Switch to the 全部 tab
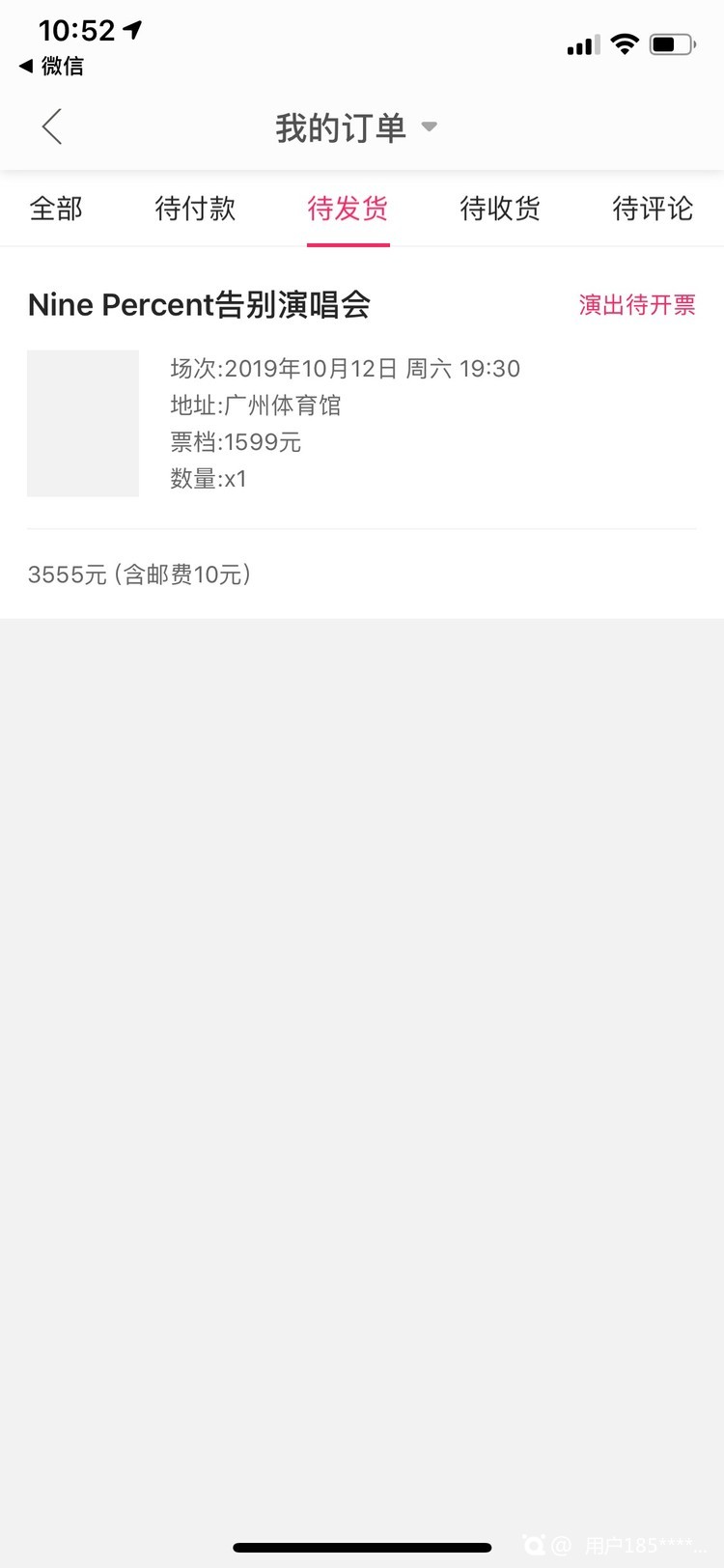 [x=56, y=209]
